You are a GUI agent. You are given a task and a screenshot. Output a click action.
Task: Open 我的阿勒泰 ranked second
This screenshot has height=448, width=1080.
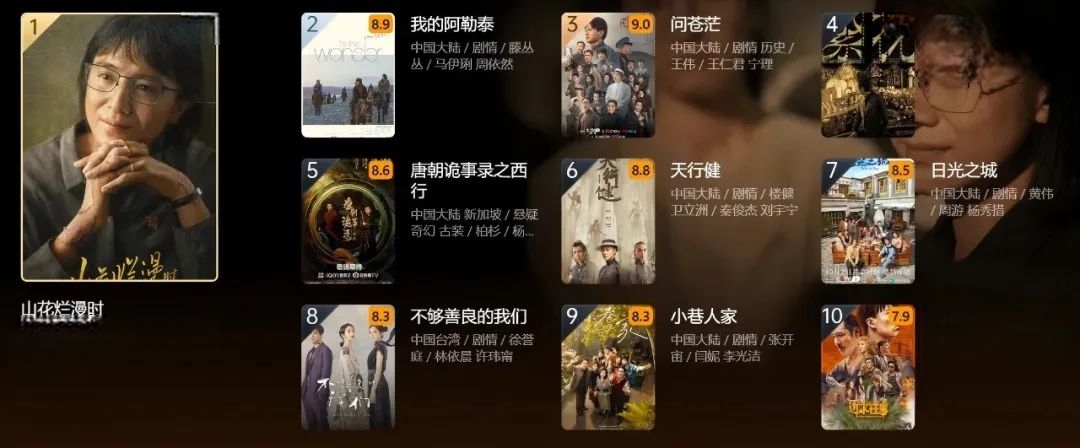(348, 75)
